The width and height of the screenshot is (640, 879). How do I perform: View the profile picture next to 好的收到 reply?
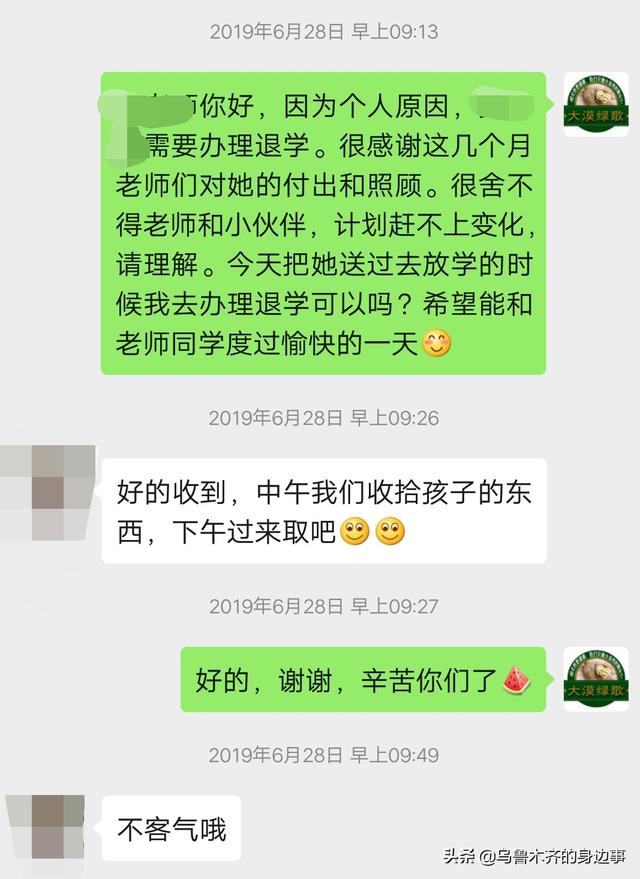click(x=48, y=493)
